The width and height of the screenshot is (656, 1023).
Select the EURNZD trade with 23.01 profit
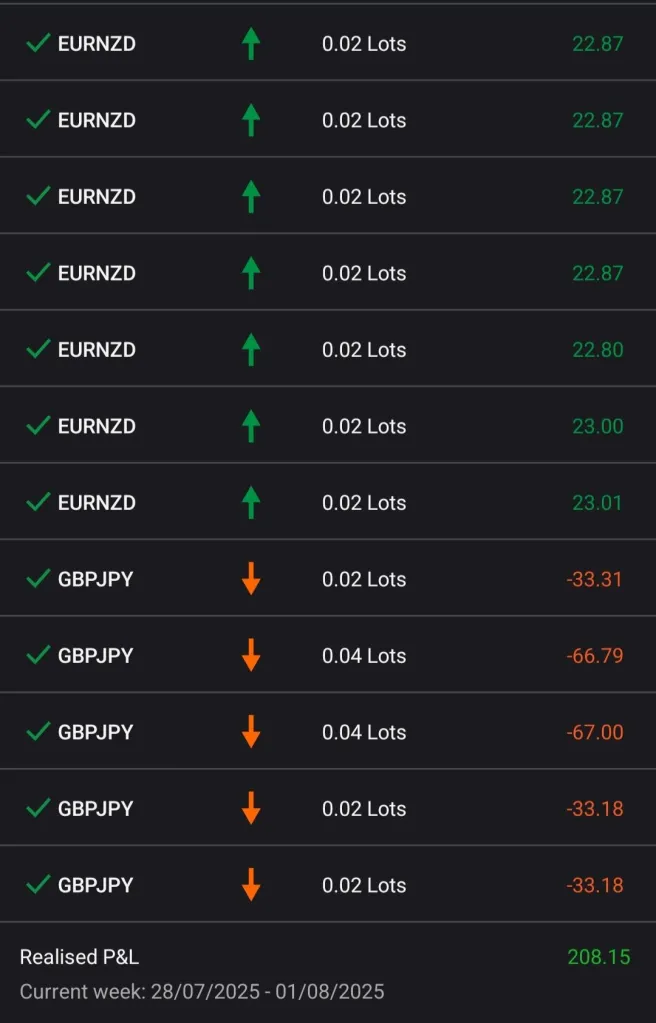click(x=327, y=502)
